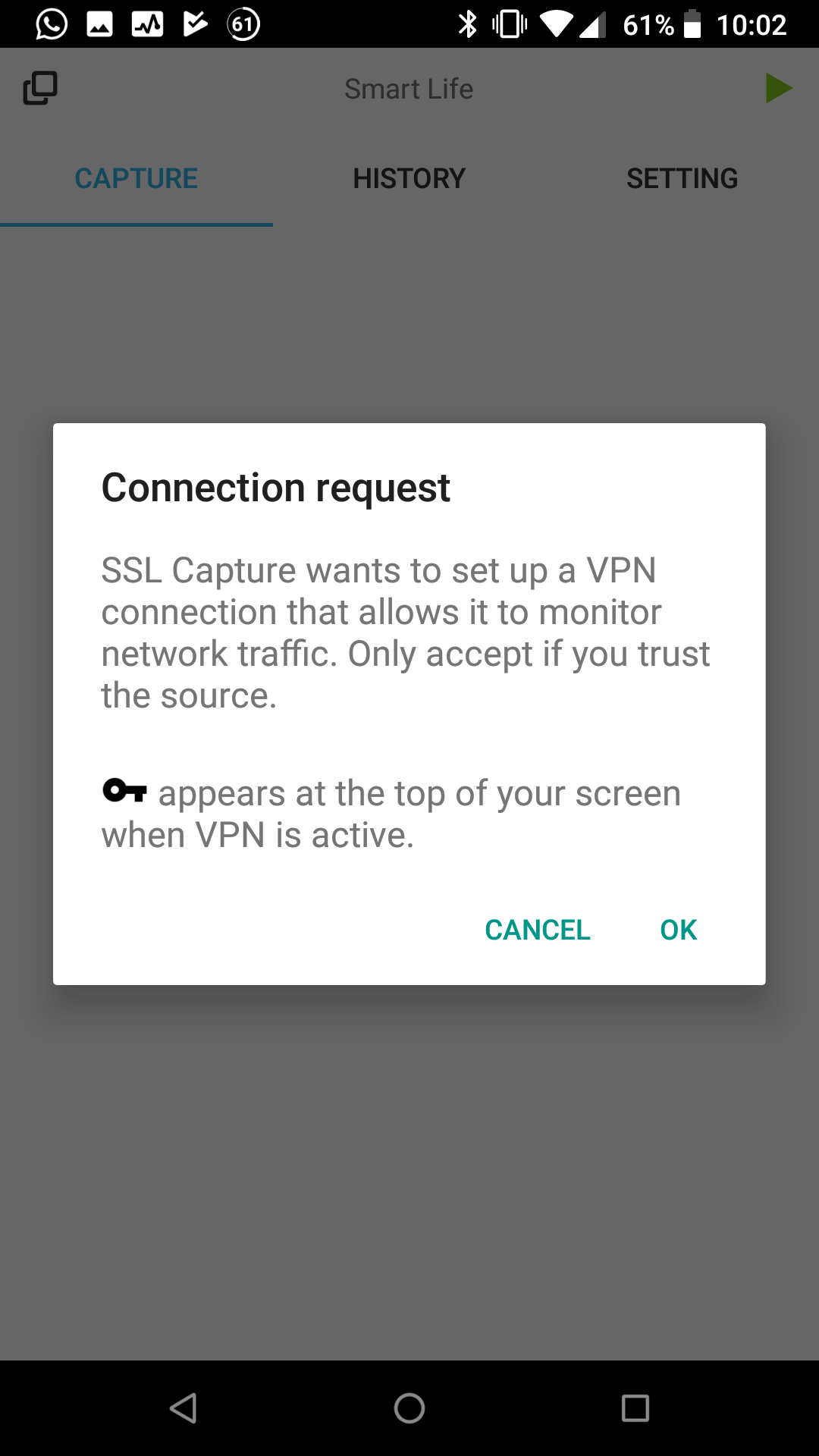Viewport: 819px width, 1456px height.
Task: Switch to the History tab
Action: [x=409, y=179]
